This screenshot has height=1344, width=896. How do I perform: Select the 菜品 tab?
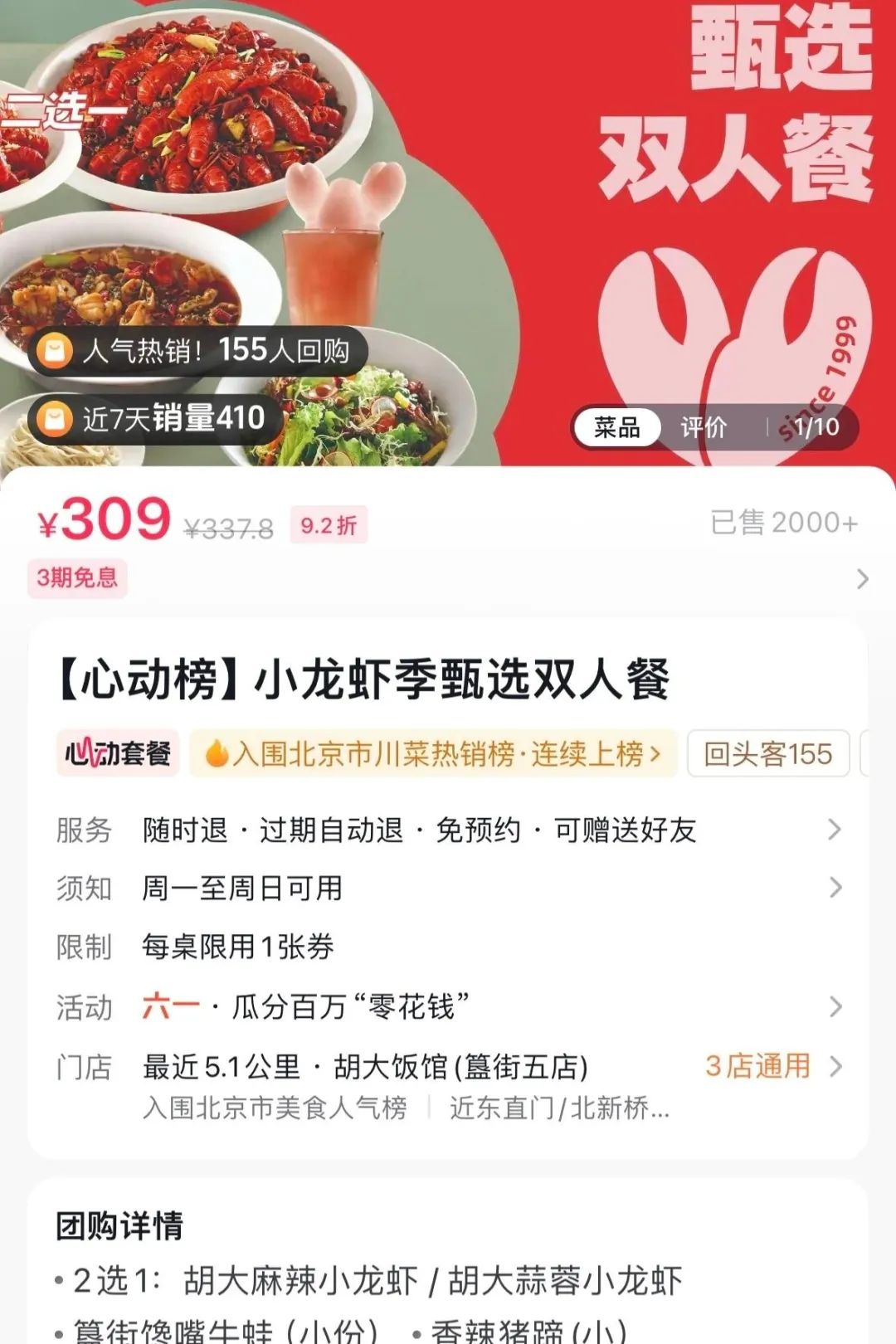click(617, 427)
